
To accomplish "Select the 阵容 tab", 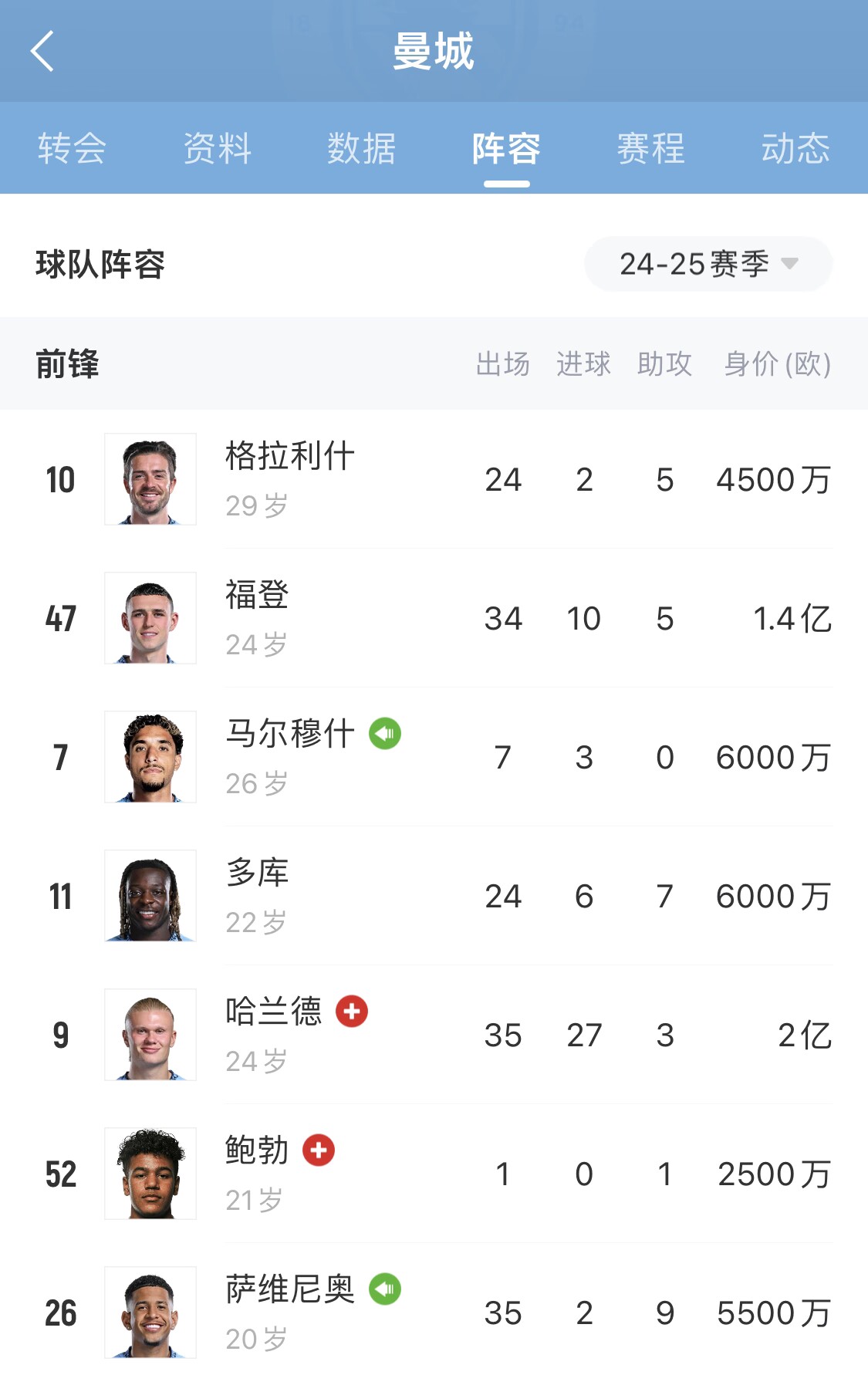I will pyautogui.click(x=506, y=148).
